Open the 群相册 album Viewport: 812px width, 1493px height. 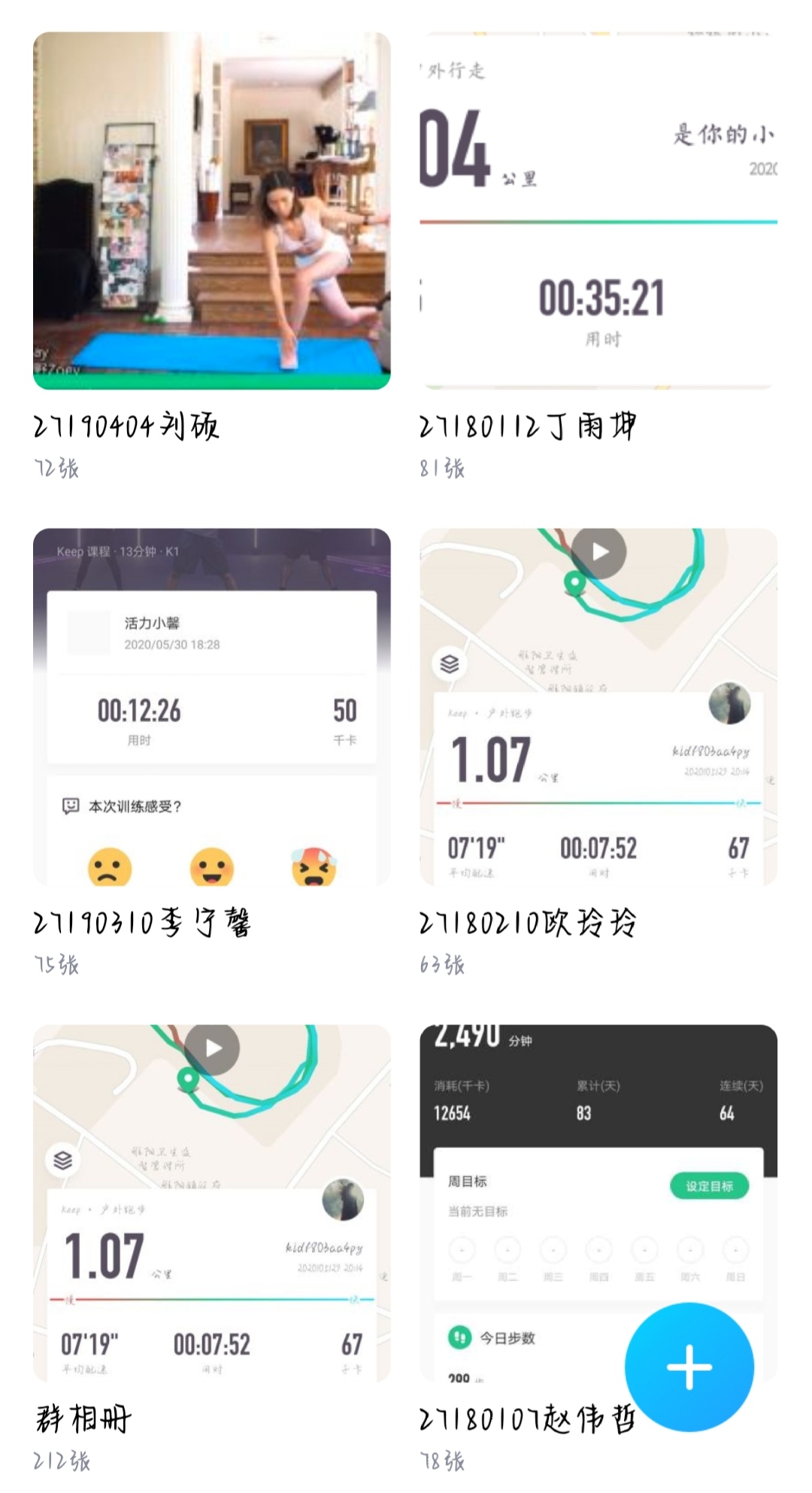tap(211, 1202)
